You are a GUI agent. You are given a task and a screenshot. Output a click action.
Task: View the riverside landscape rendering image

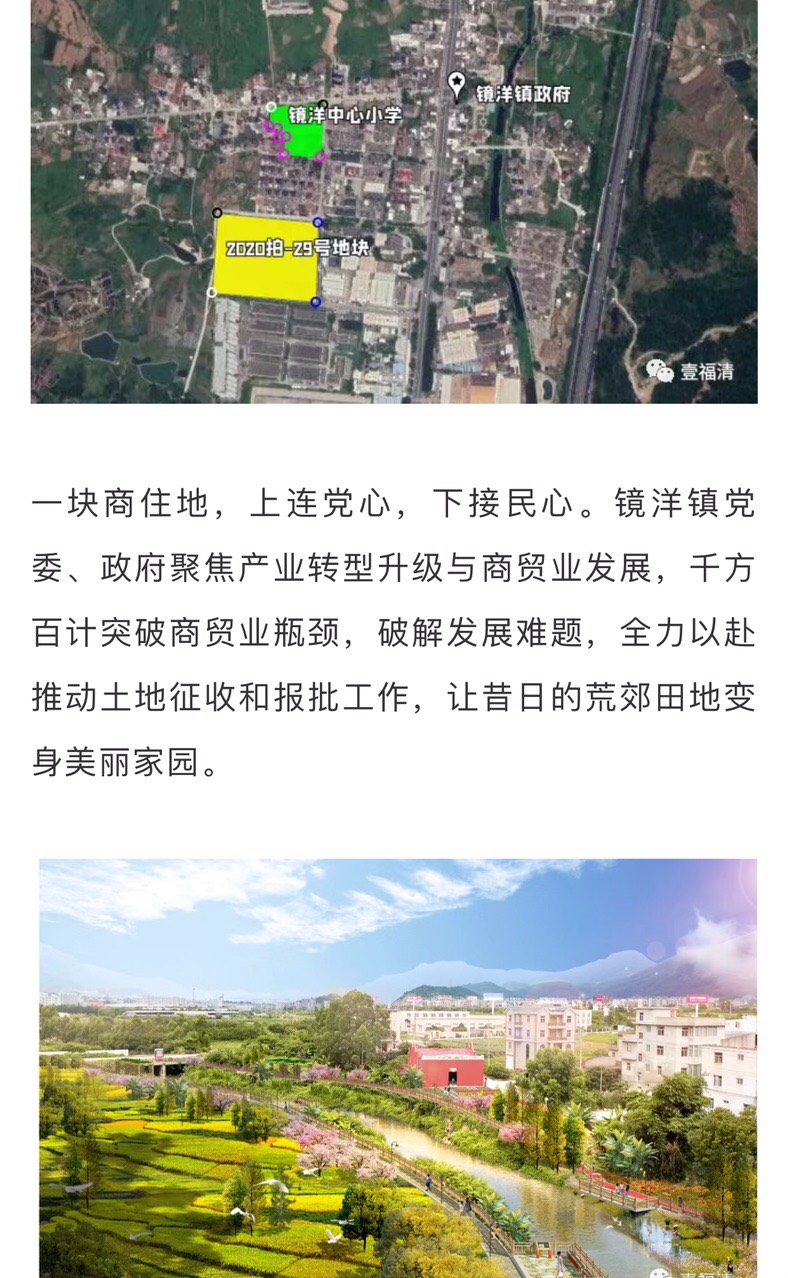[398, 1066]
